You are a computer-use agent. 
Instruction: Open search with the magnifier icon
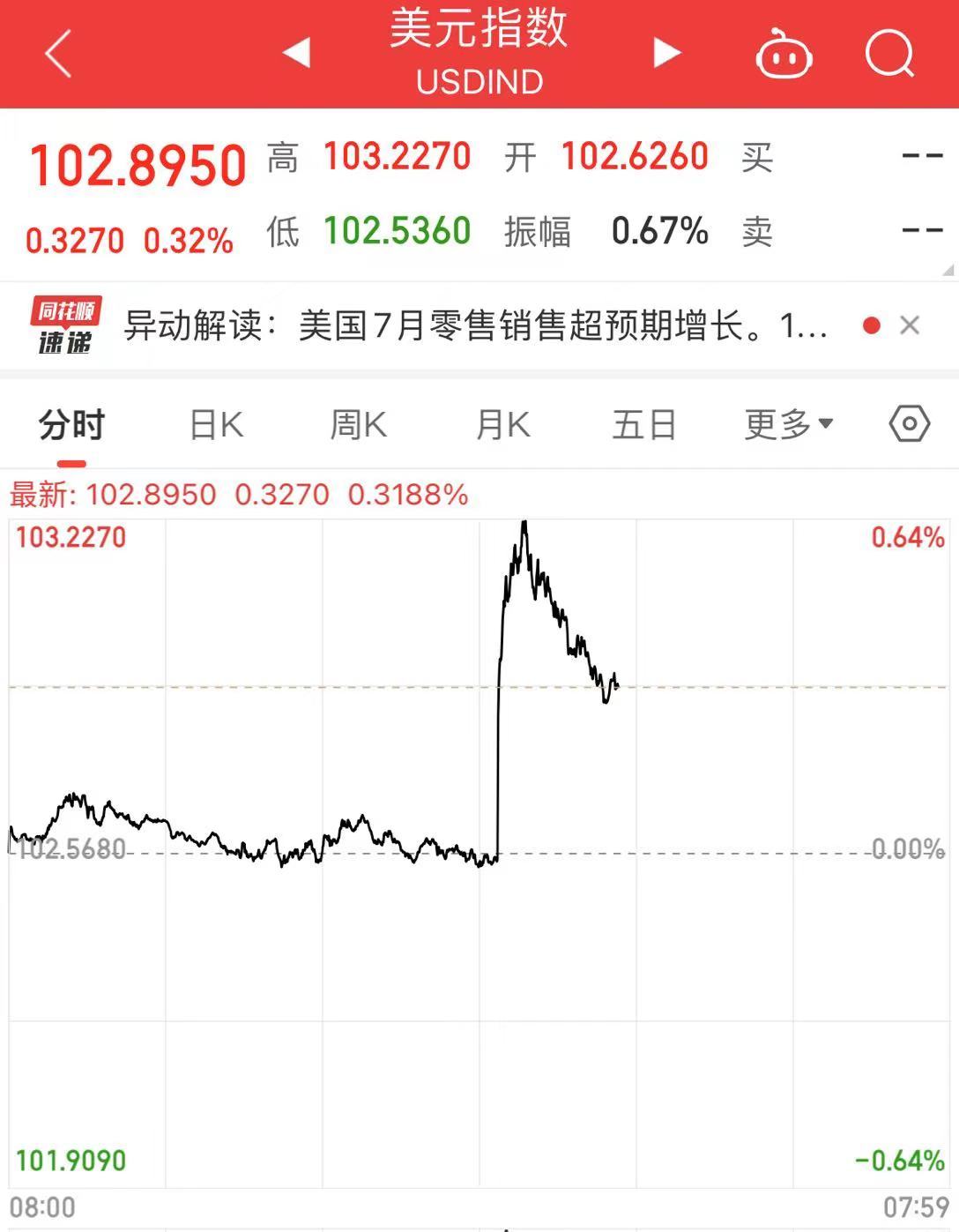pos(889,55)
